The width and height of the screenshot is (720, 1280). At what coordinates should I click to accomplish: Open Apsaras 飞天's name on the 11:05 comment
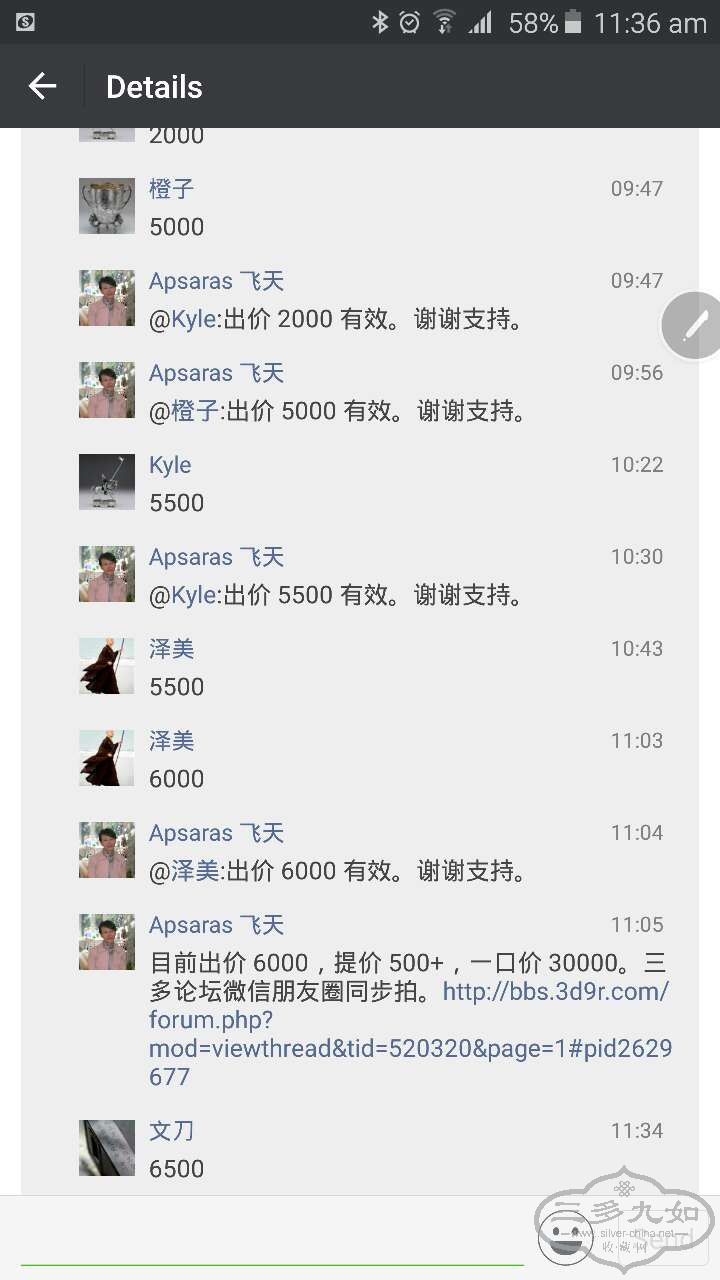click(x=216, y=925)
